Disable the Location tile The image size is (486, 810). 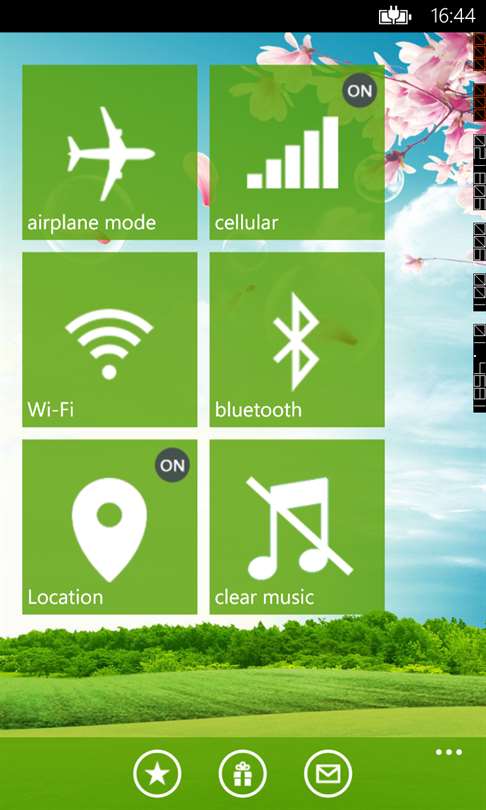pos(109,527)
